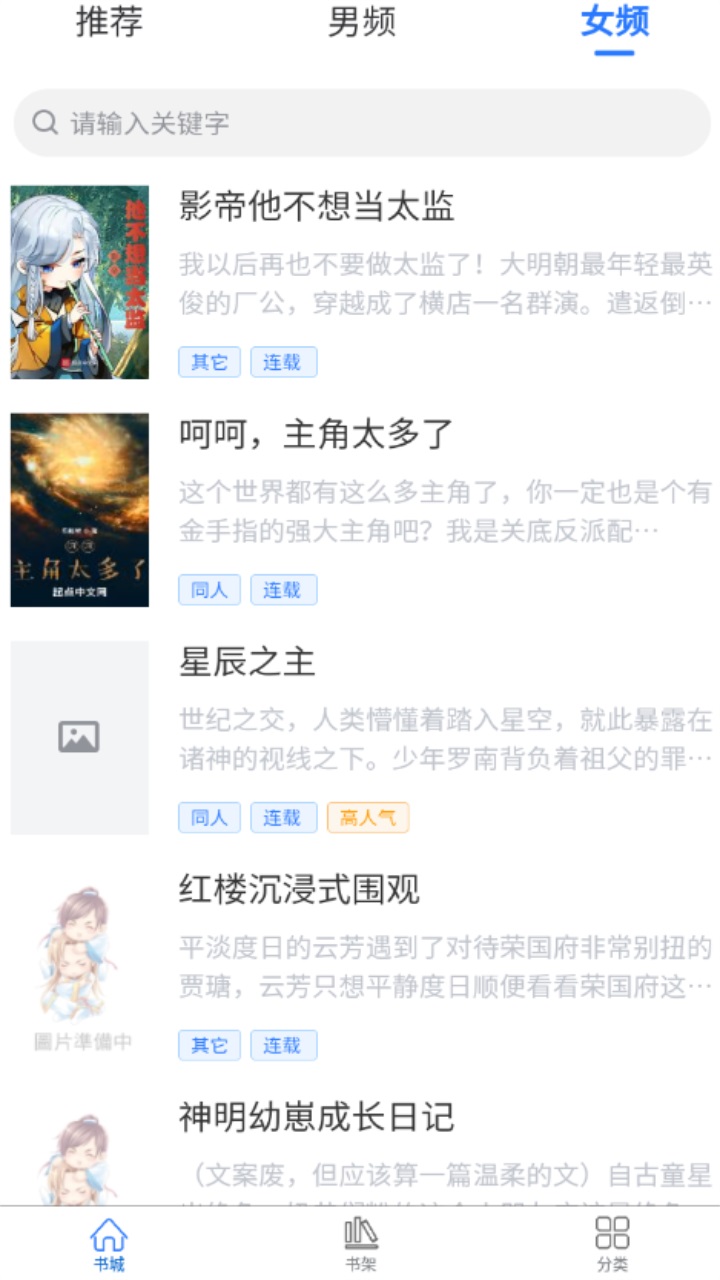Tap the 同人 fanfic tag under 呵呵，主角太多了

pos(209,590)
